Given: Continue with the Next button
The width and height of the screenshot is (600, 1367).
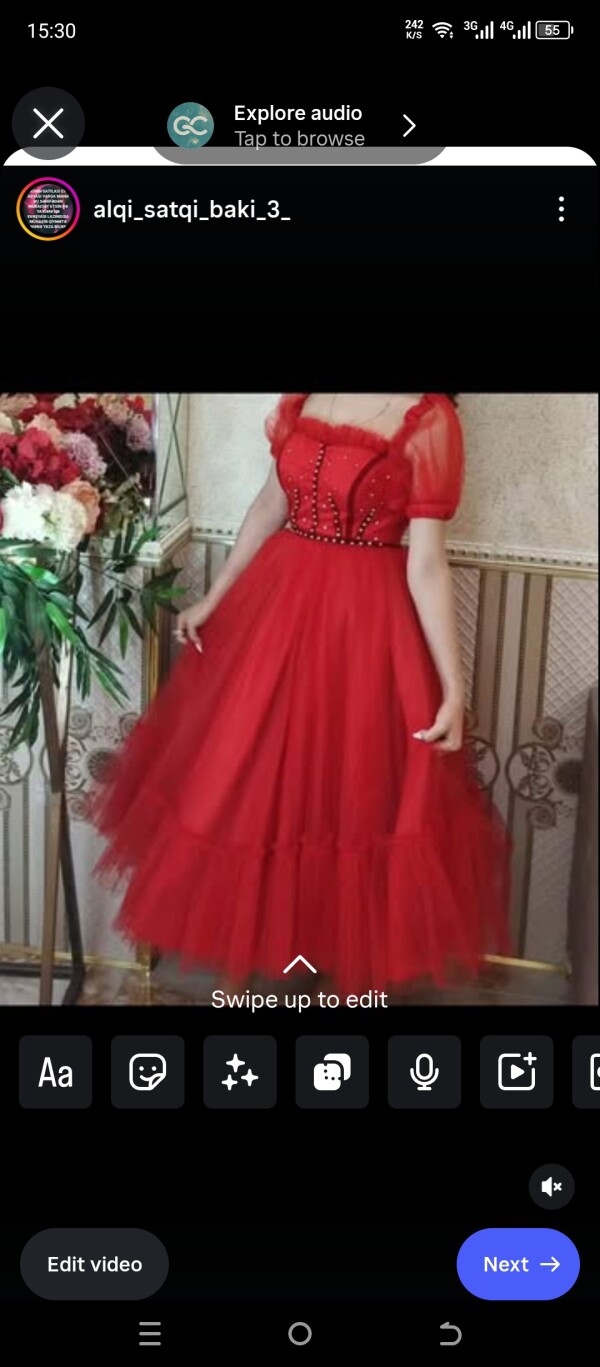Looking at the screenshot, I should [518, 1264].
